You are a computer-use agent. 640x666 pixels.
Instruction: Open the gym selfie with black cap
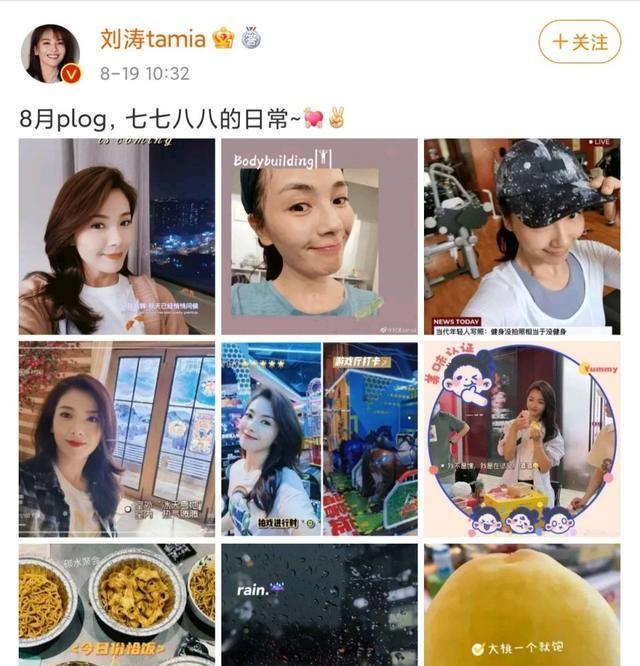click(522, 236)
